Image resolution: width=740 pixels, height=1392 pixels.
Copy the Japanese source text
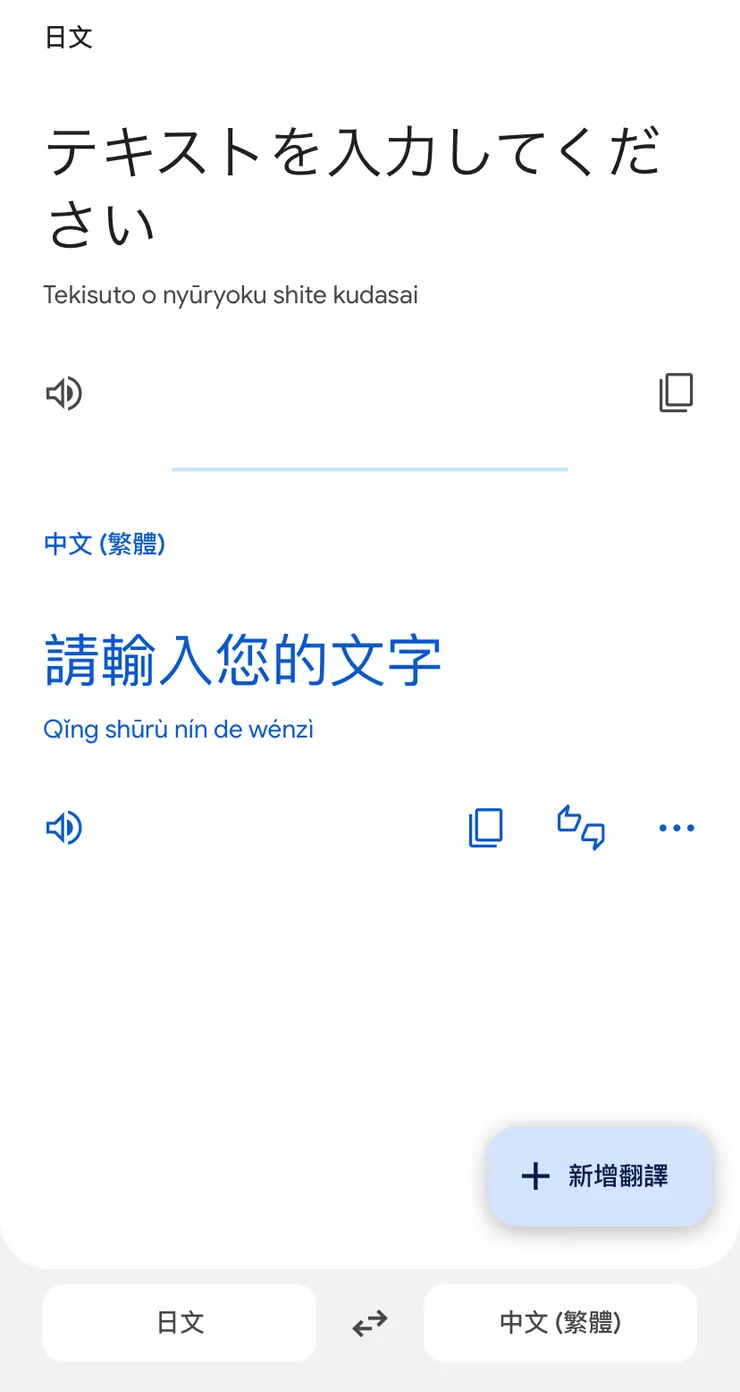pos(676,392)
